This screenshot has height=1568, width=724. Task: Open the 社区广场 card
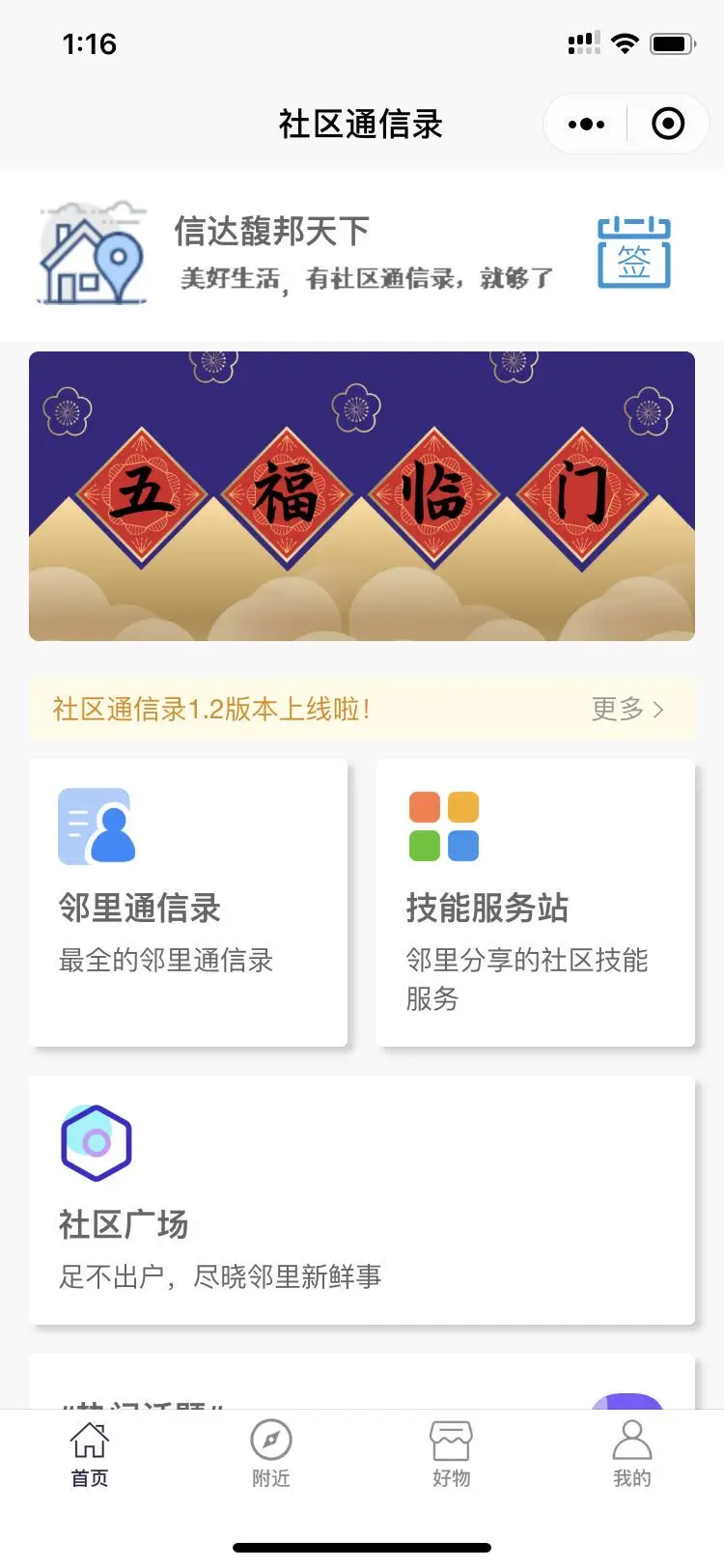point(362,1200)
